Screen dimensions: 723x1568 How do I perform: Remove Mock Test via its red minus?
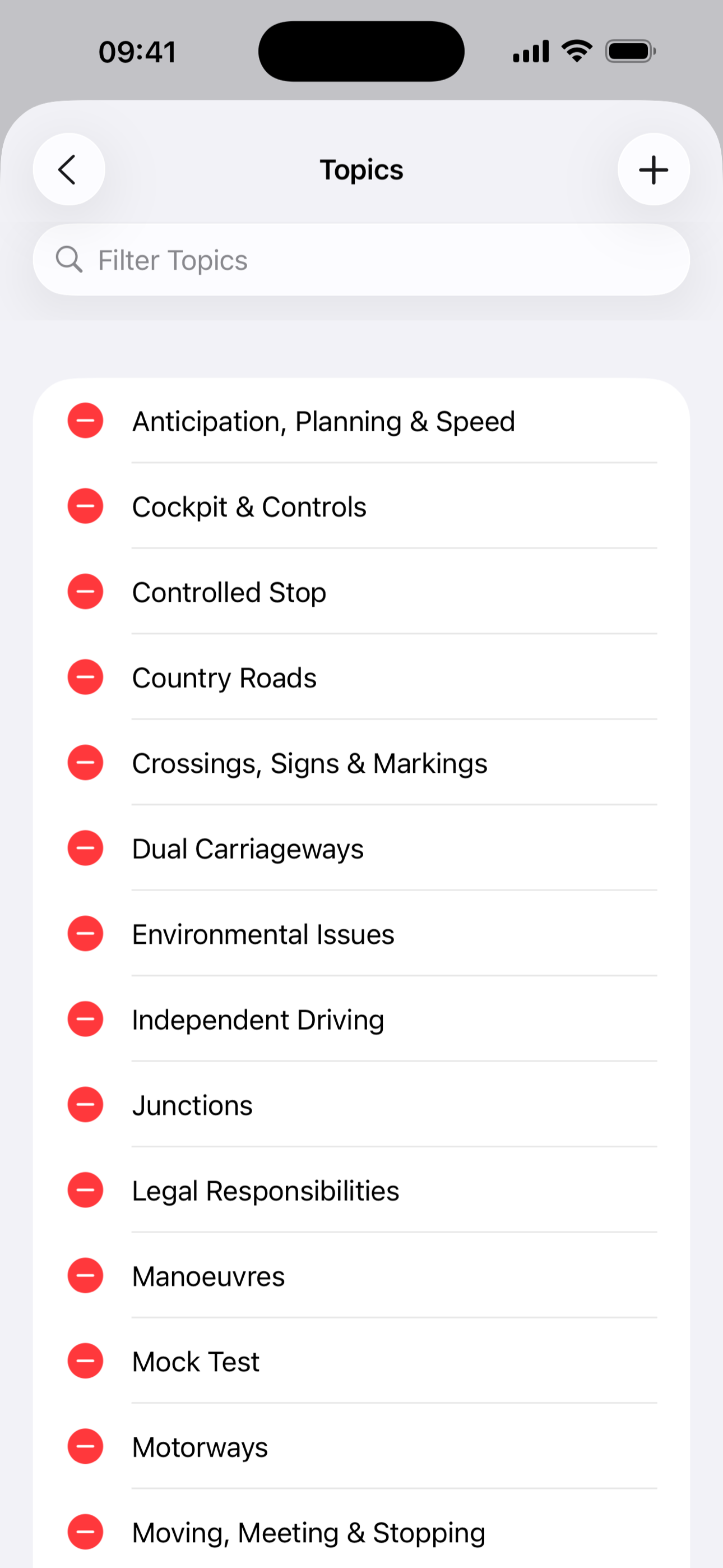point(85,1361)
